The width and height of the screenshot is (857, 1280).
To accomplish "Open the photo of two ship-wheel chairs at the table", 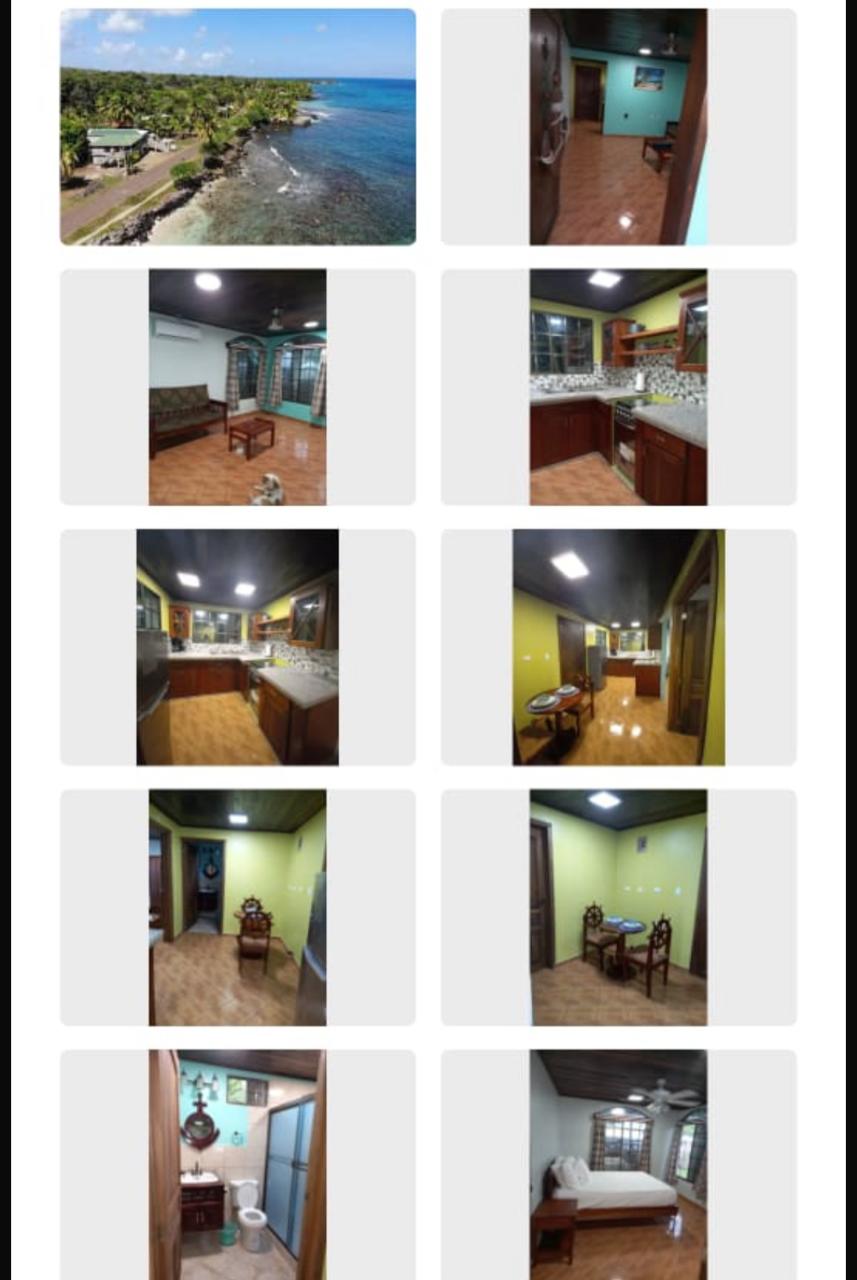I will point(618,907).
